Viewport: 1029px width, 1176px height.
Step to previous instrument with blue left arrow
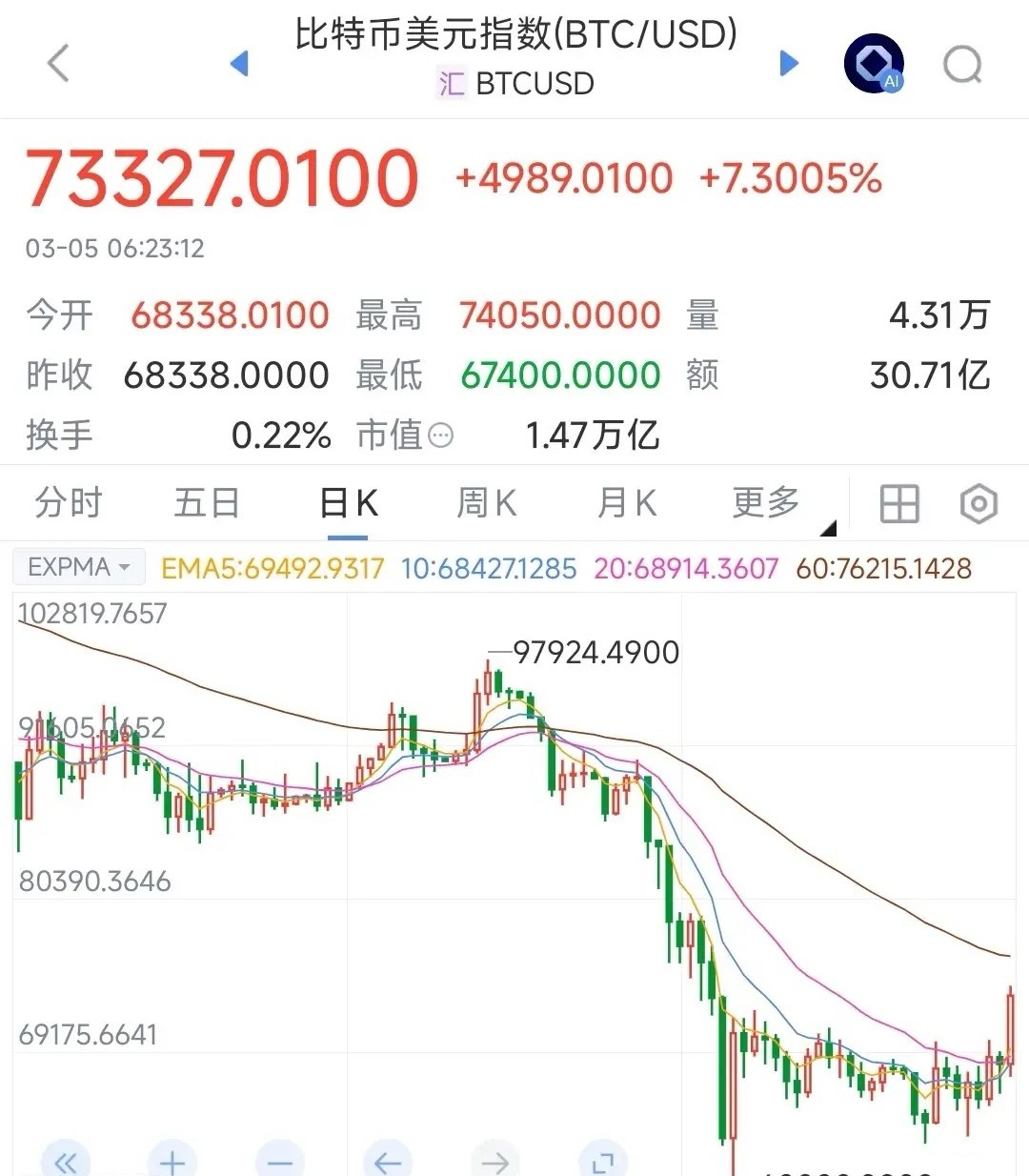point(240,64)
